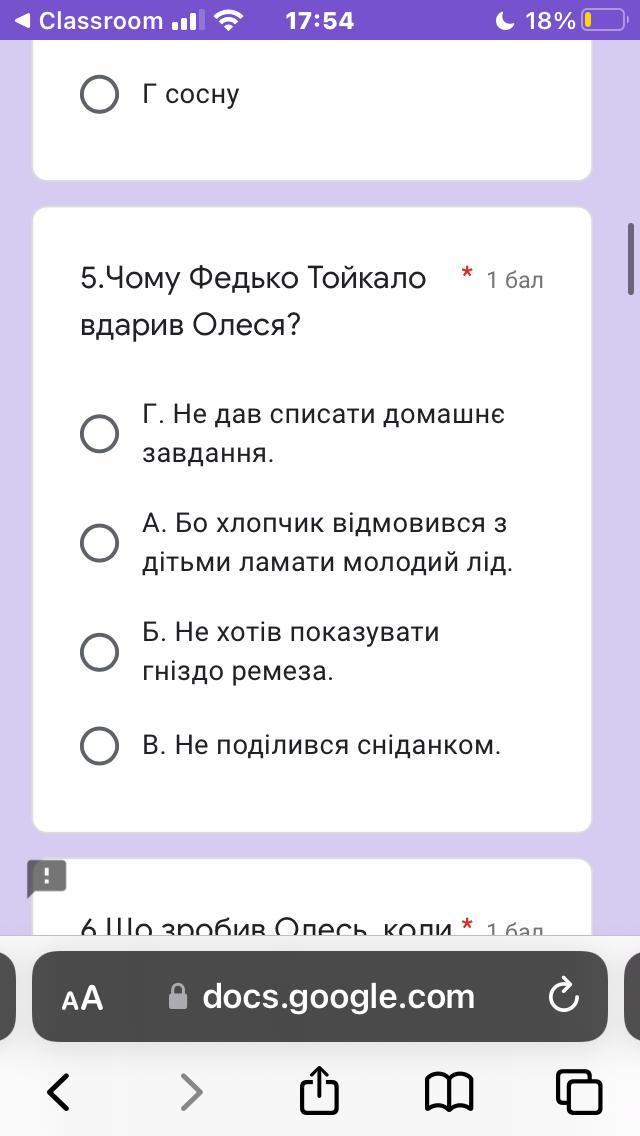Share this page
The image size is (640, 1136).
click(x=320, y=1089)
